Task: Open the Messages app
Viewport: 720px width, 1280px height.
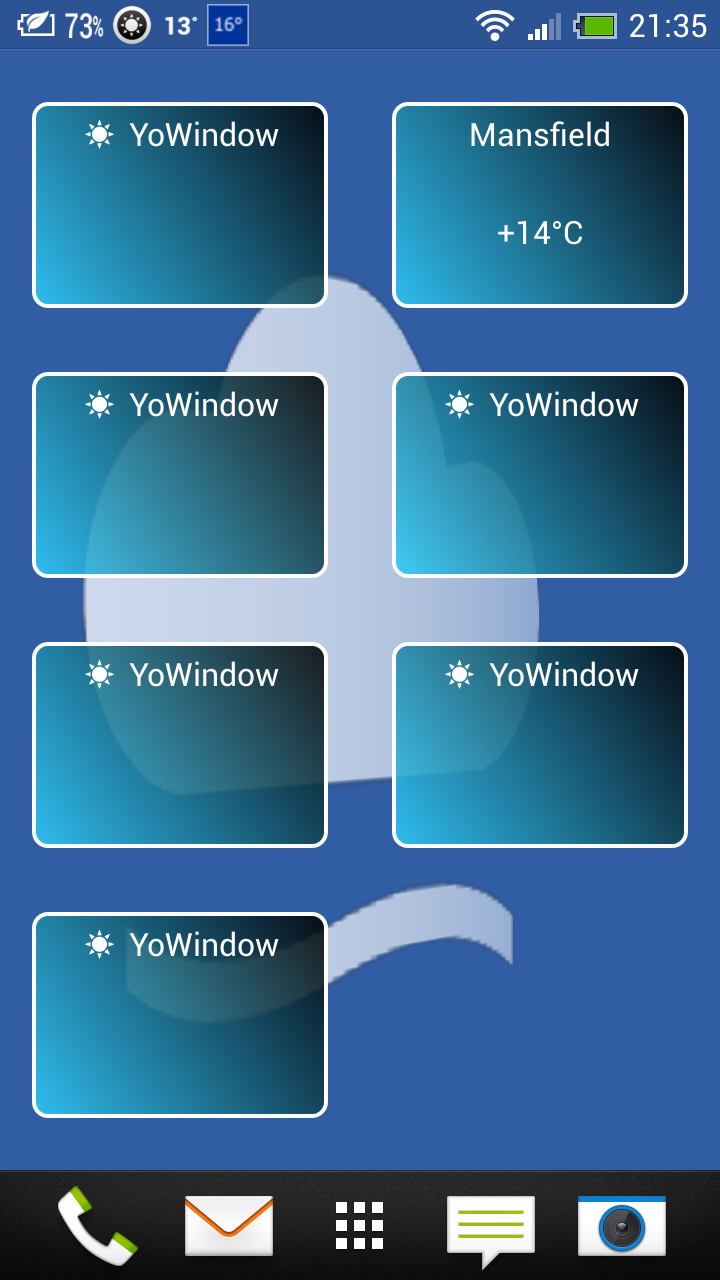Action: (490, 1225)
